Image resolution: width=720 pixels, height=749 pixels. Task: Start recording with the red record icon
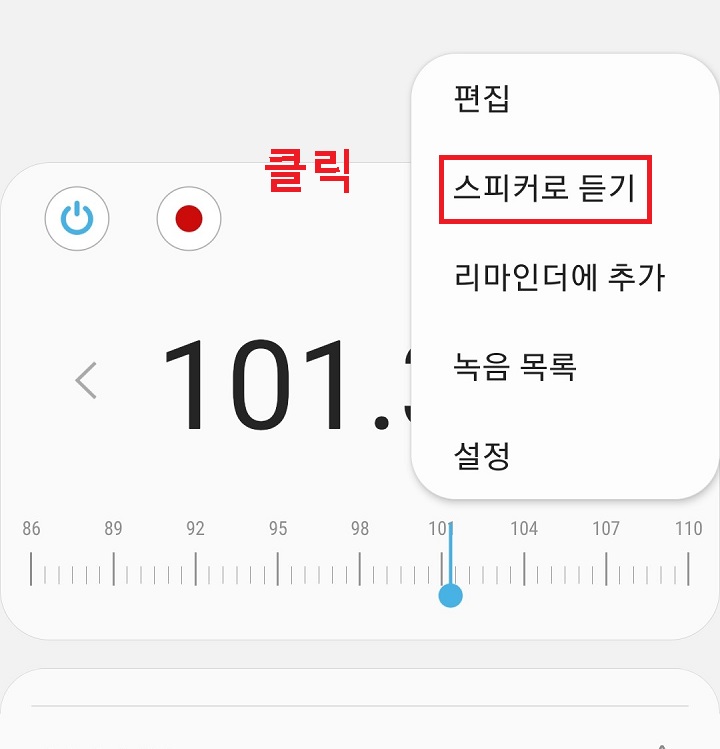point(188,220)
